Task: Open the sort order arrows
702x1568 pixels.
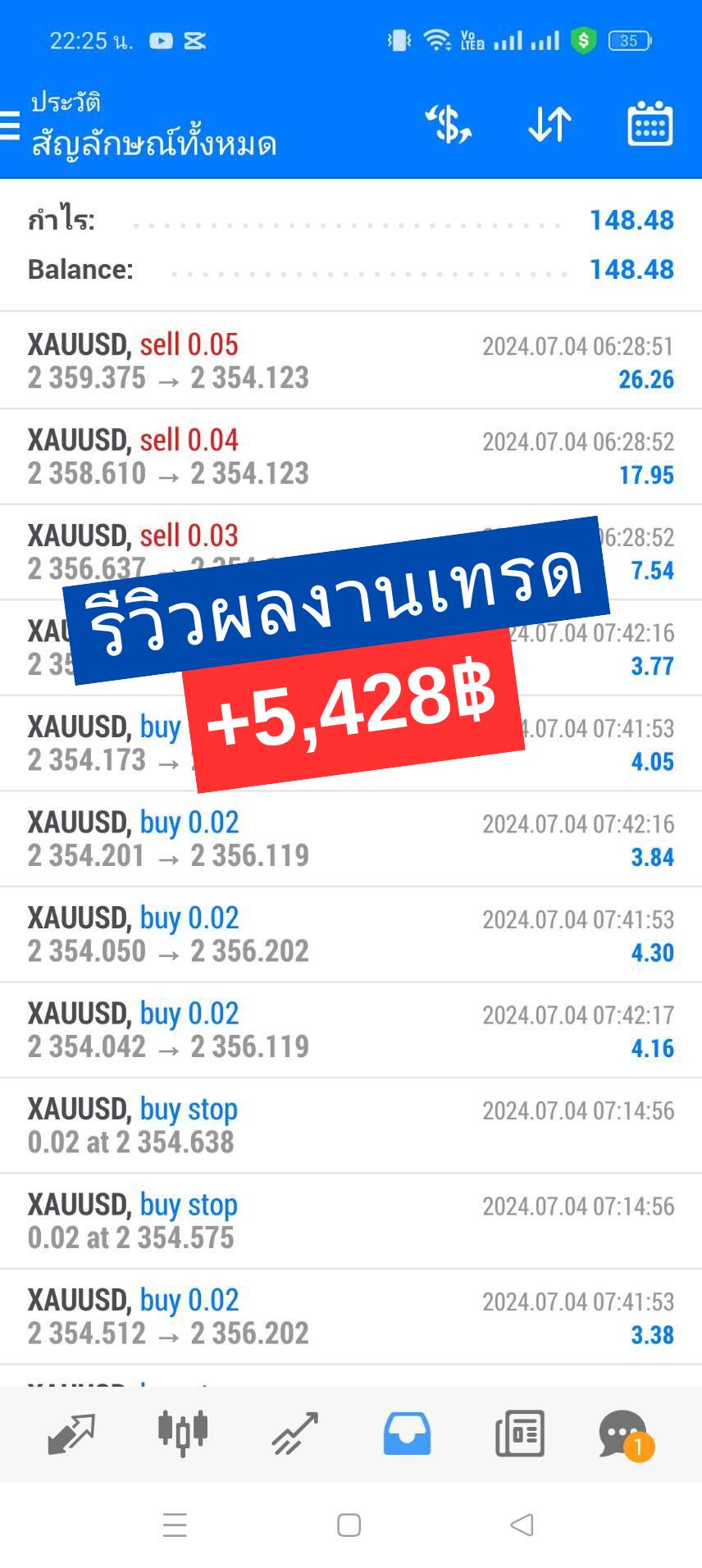Action: click(x=549, y=125)
